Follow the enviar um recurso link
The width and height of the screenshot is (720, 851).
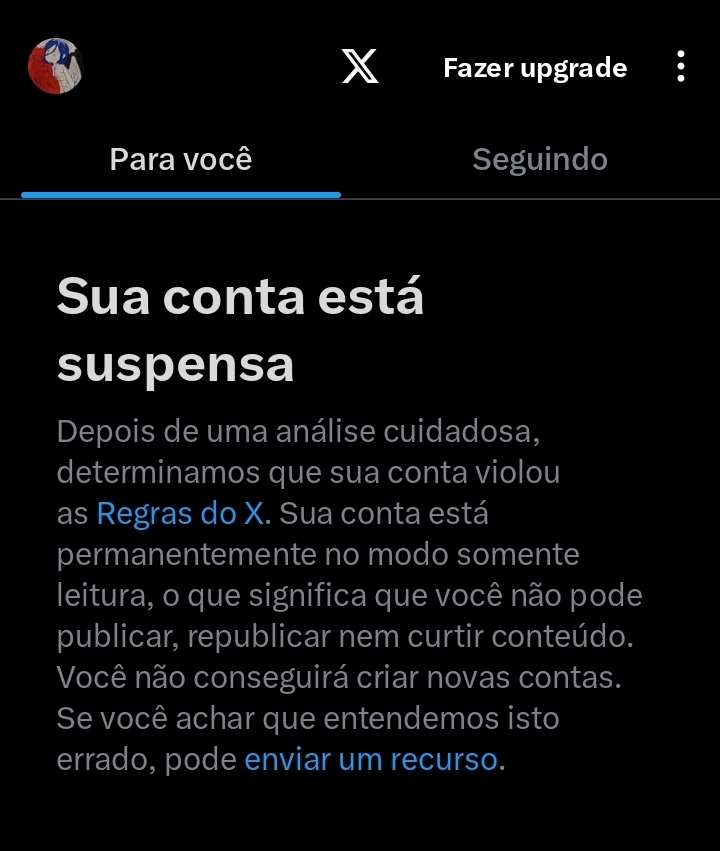pyautogui.click(x=371, y=759)
